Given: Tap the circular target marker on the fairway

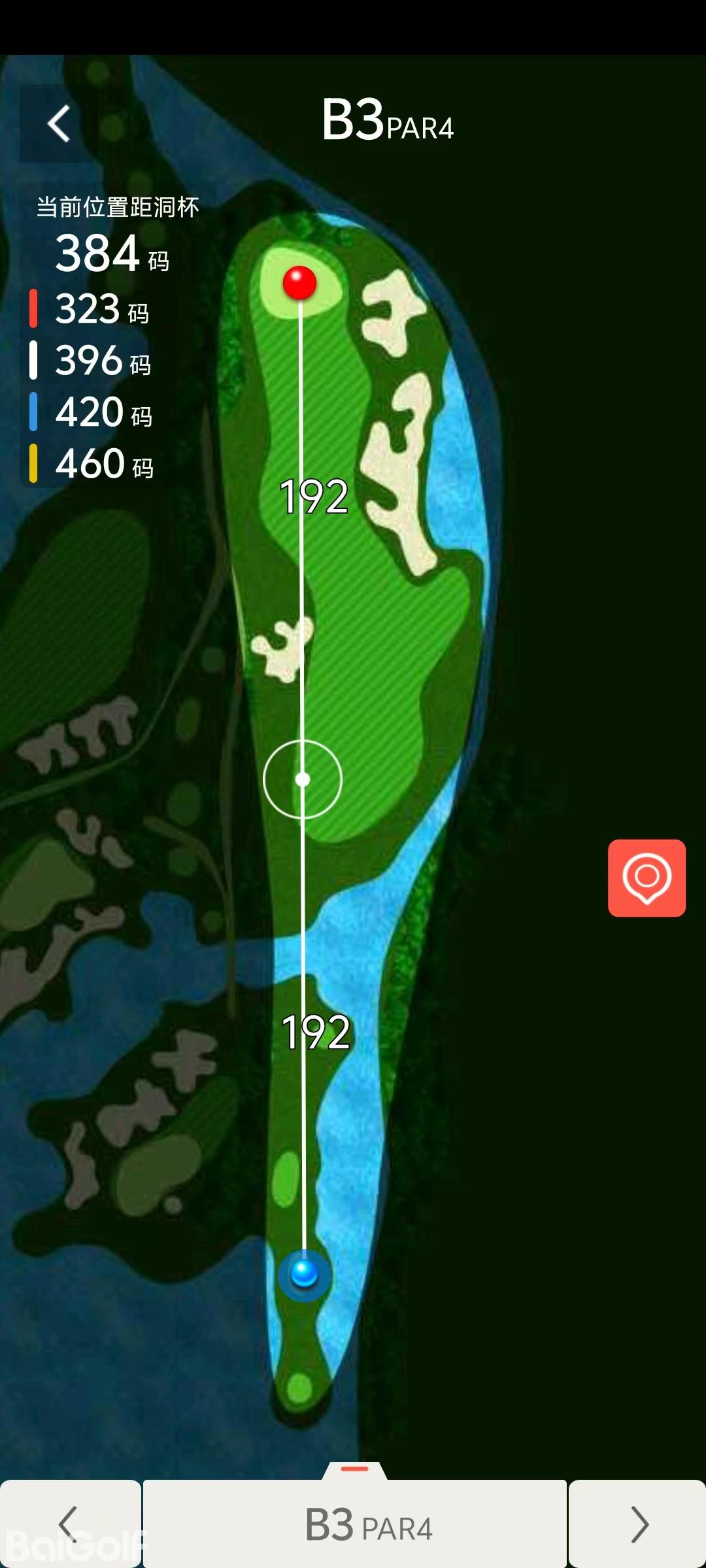Looking at the screenshot, I should [303, 779].
